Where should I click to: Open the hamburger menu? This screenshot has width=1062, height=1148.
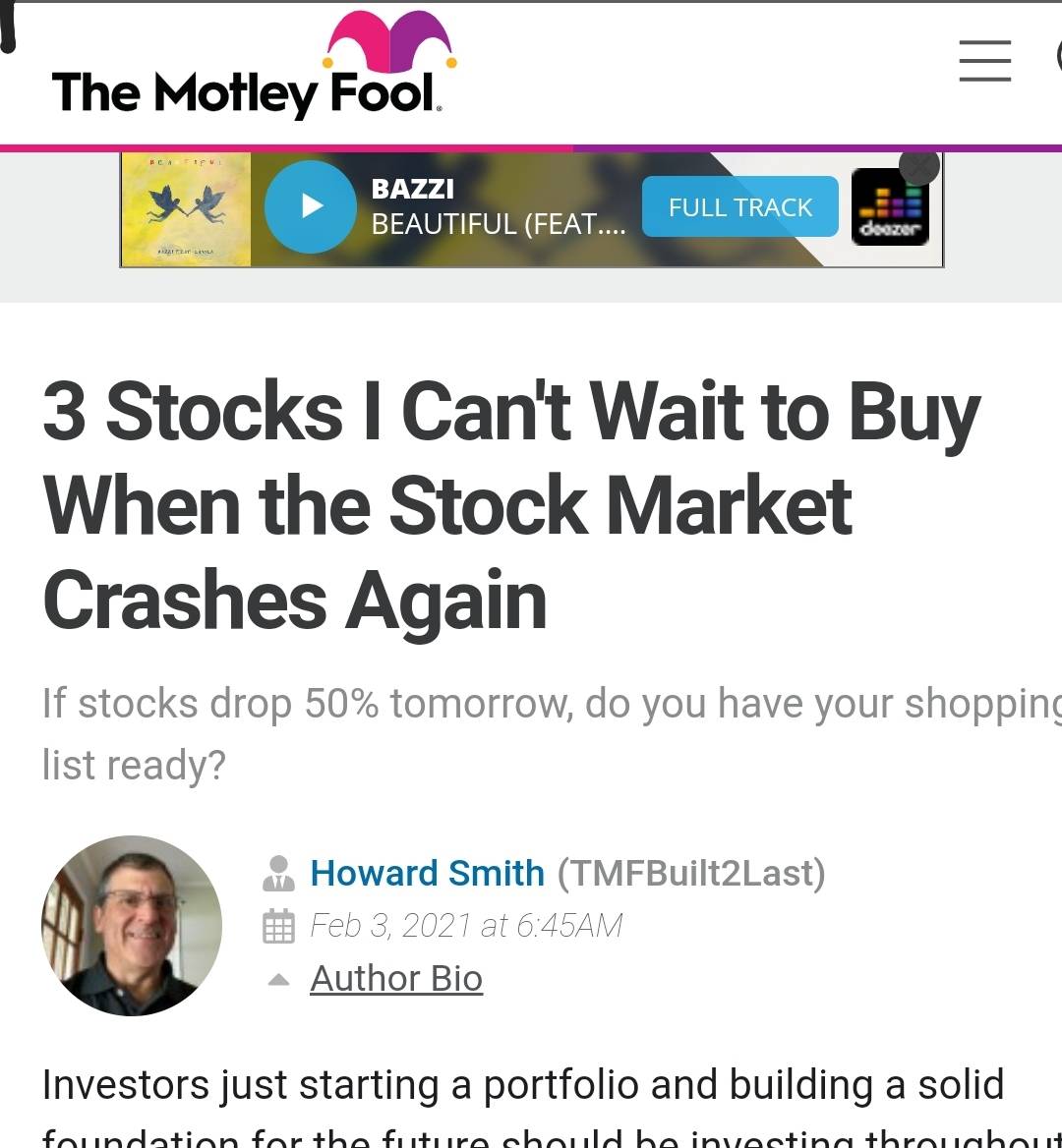coord(984,61)
